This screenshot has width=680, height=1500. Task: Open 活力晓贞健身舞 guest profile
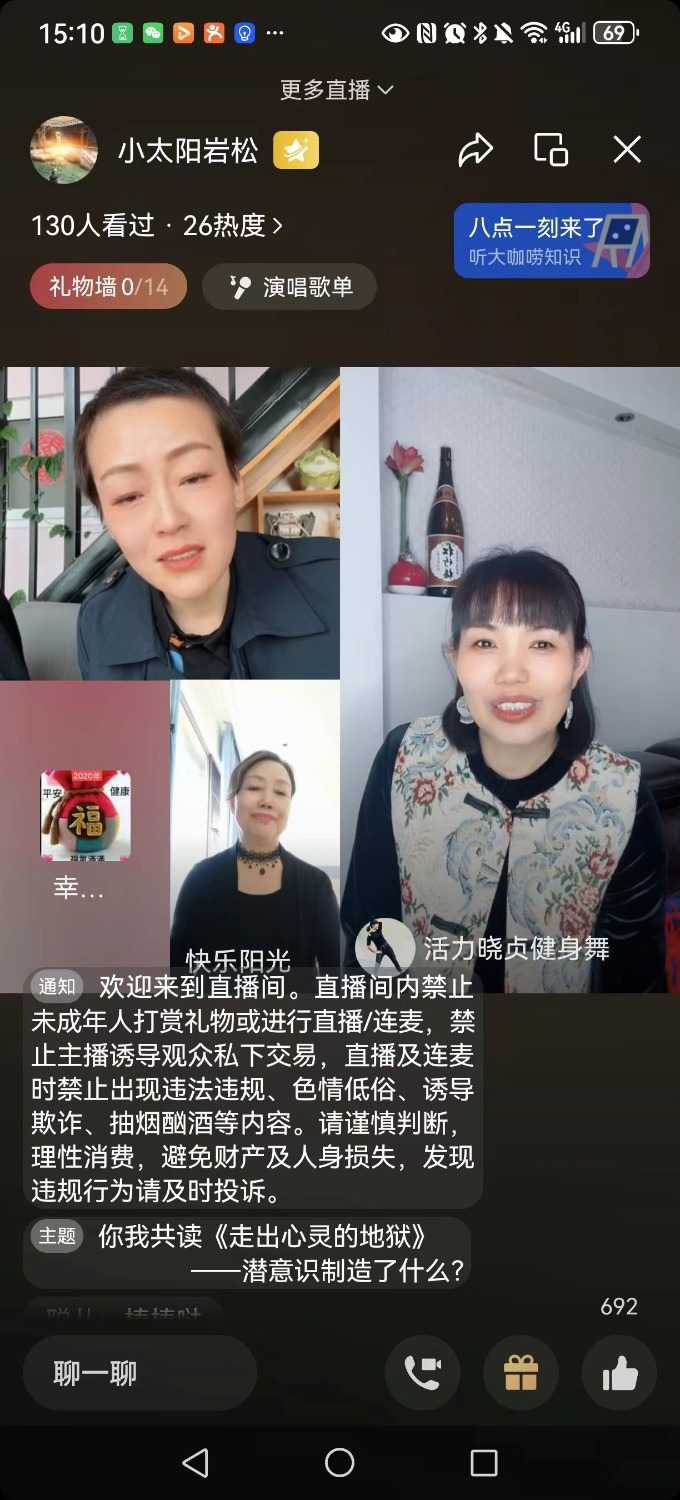click(x=386, y=946)
